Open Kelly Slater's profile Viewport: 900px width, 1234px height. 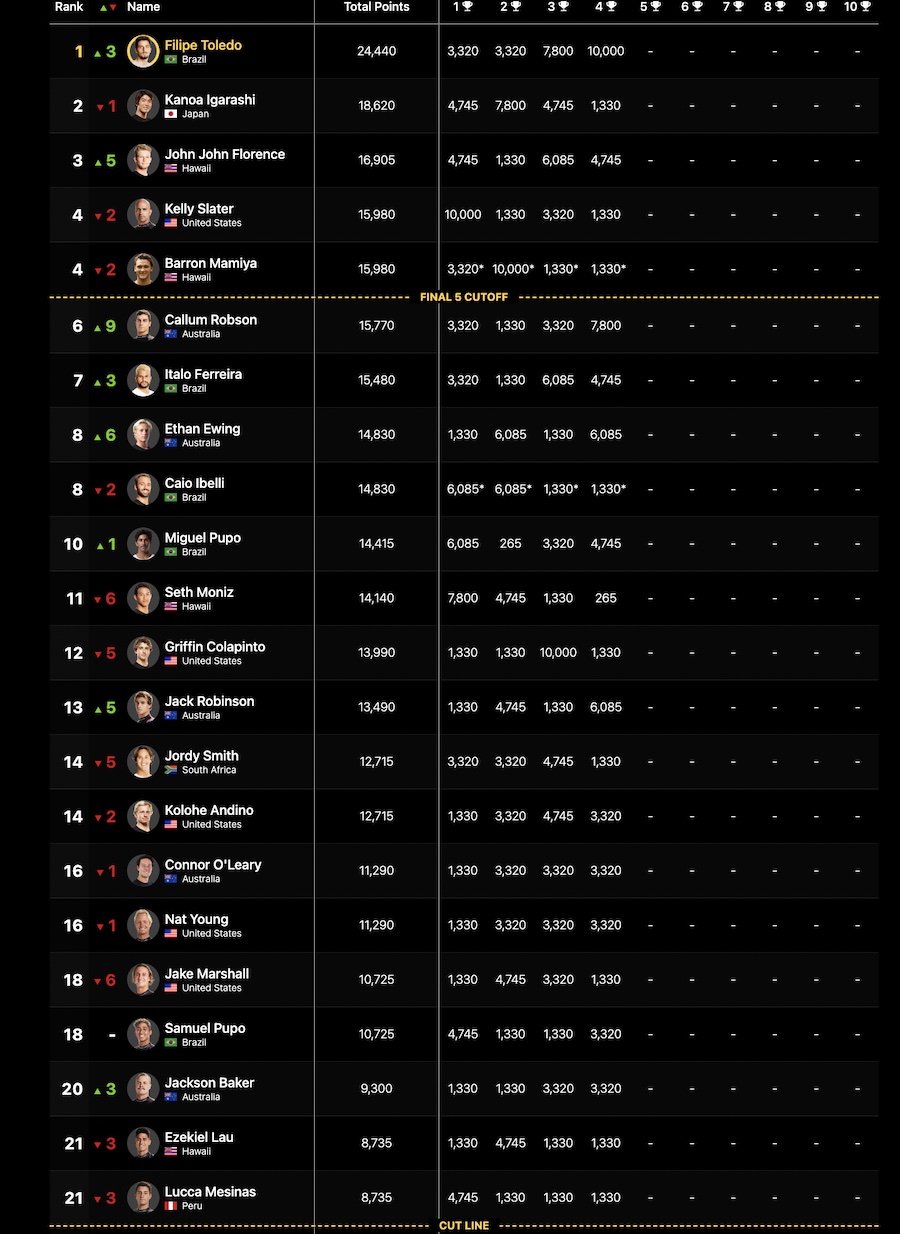click(199, 209)
